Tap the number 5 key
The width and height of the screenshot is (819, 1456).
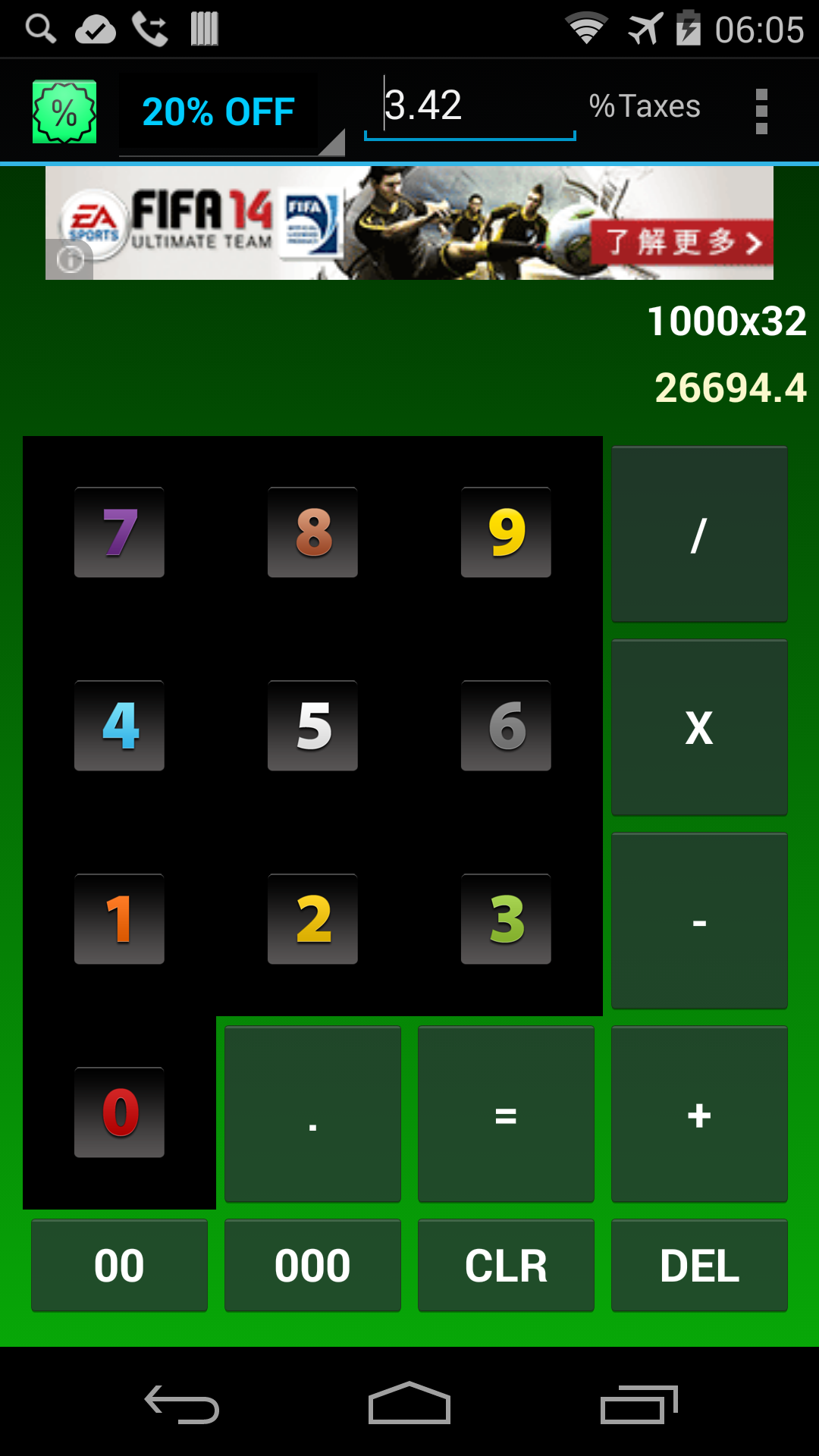312,726
